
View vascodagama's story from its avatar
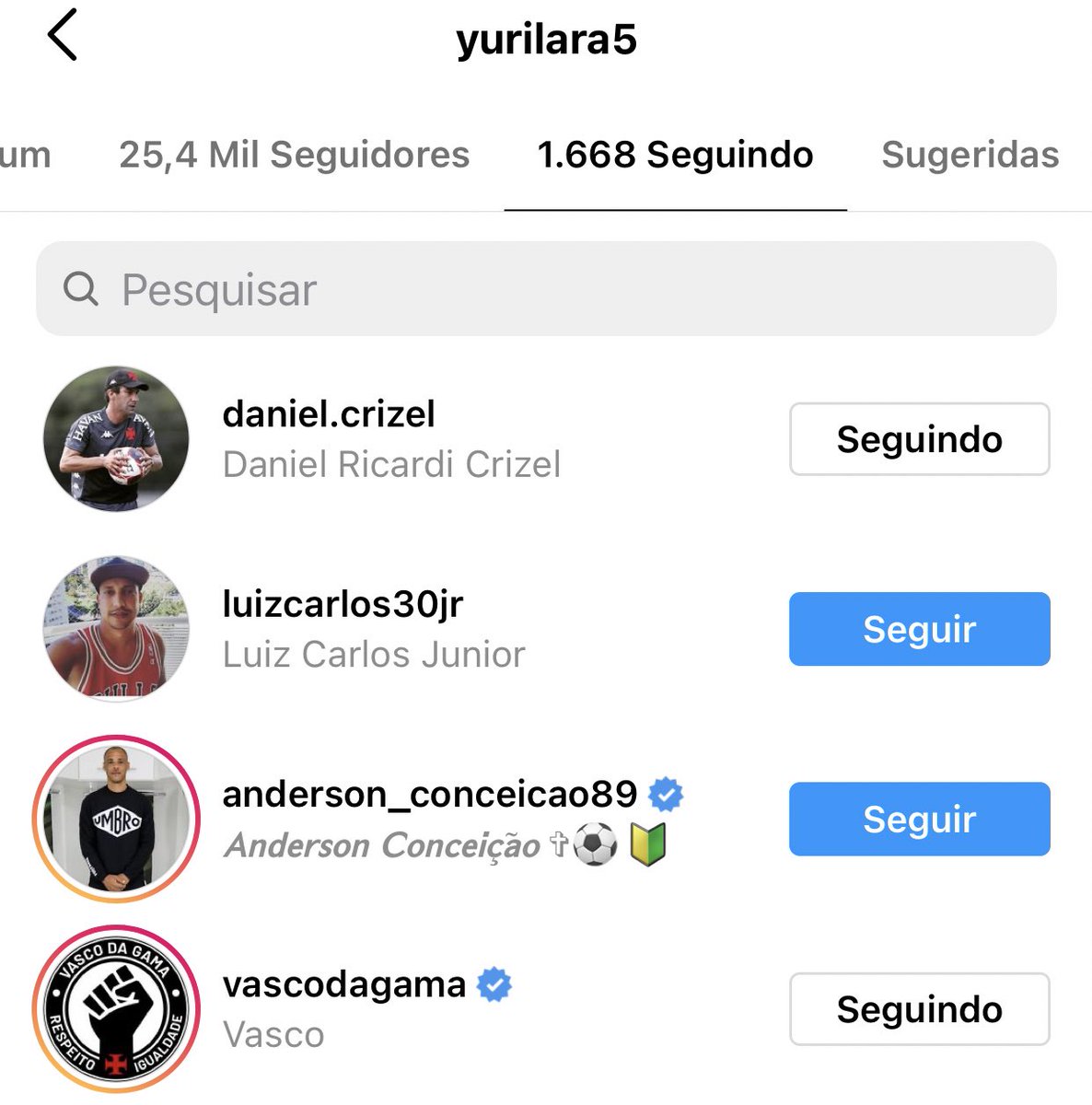[x=116, y=1008]
